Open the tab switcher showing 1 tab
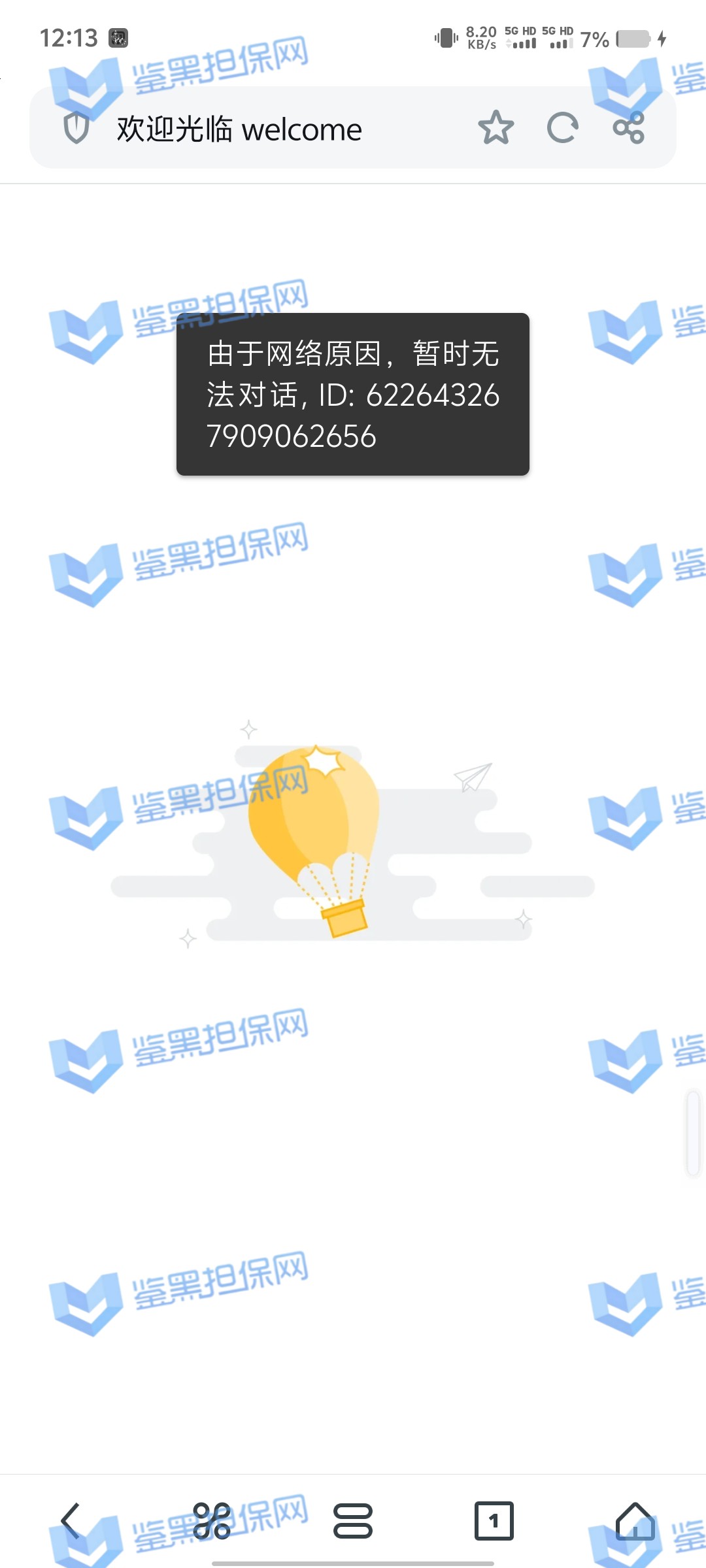Image resolution: width=706 pixels, height=1568 pixels. point(494,1521)
